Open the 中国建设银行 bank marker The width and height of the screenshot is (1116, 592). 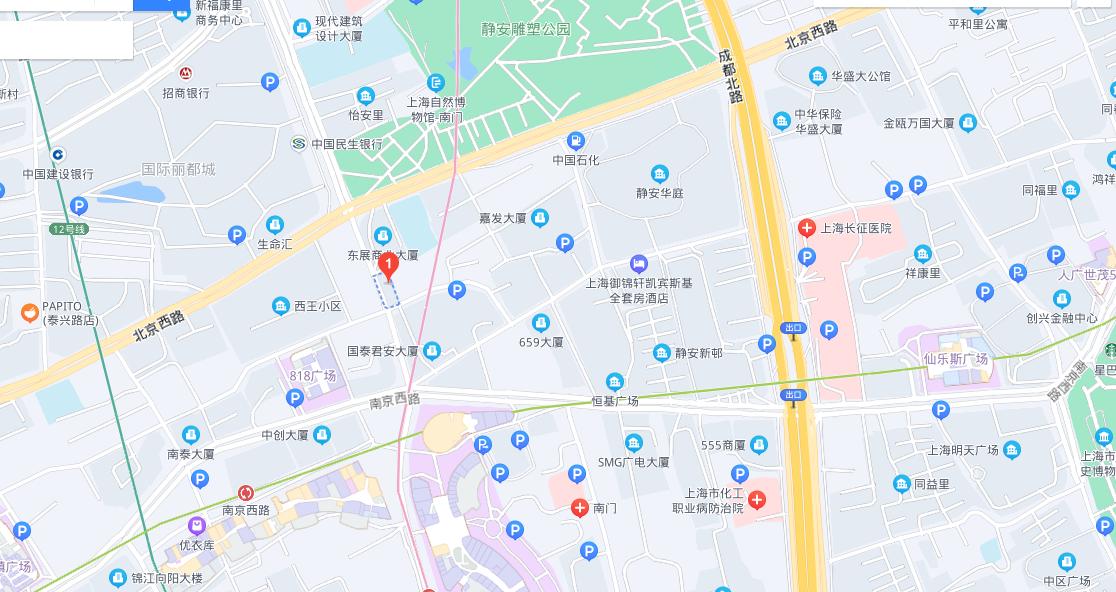58,155
